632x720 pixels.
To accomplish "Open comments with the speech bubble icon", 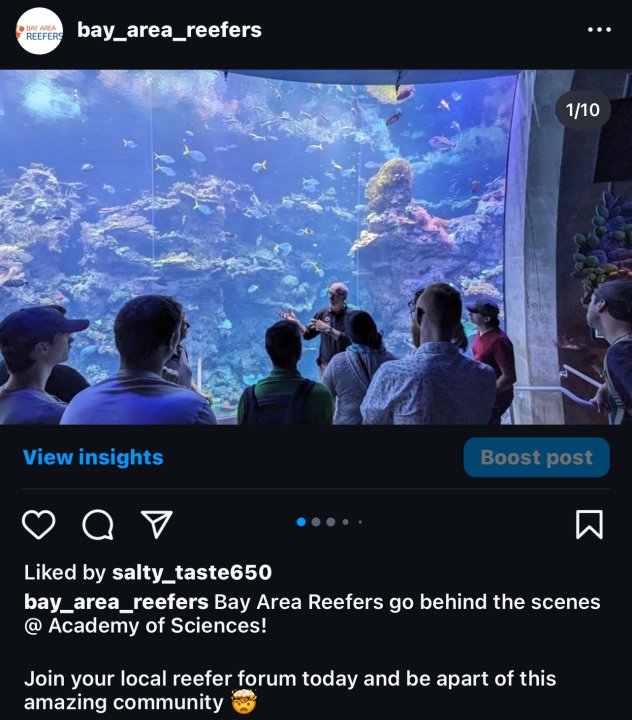I will tap(98, 524).
